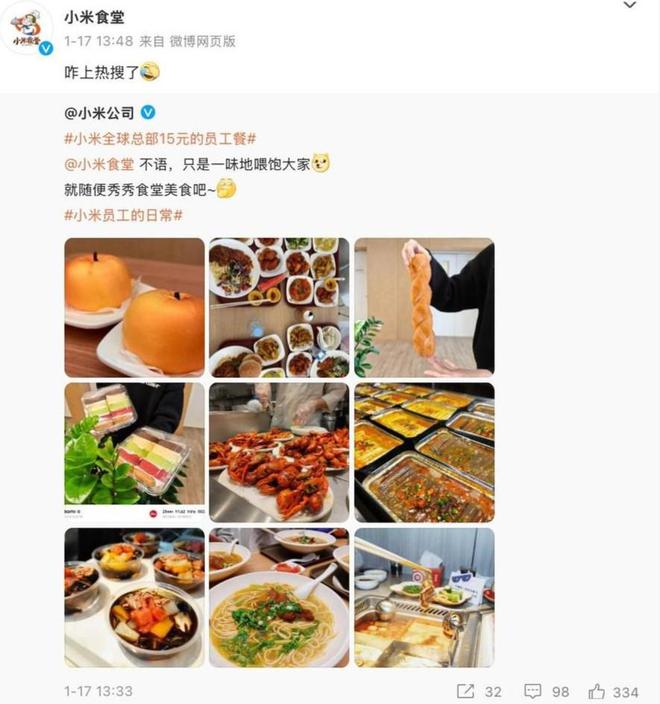This screenshot has height=704, width=660.
Task: Open the @小米食堂 mention link
Action: pos(100,164)
